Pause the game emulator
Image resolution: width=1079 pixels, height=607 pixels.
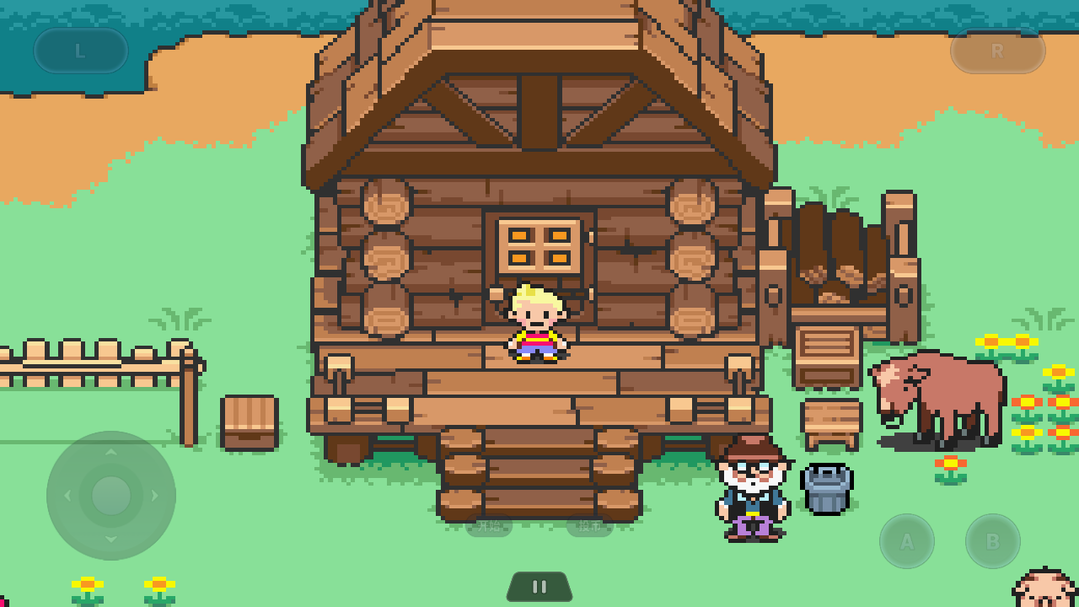[539, 587]
